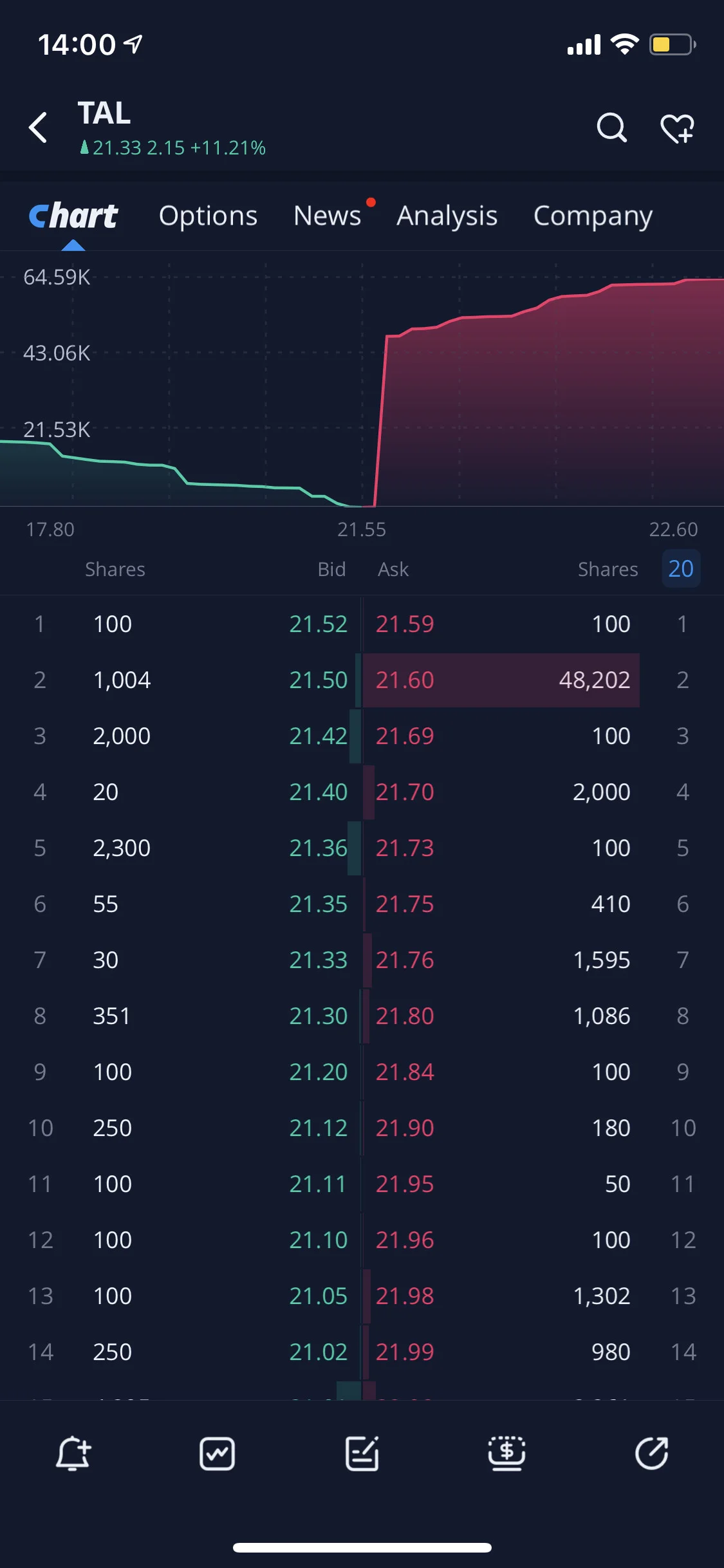Share this stock via the share icon
This screenshot has height=1568, width=724.
coord(651,1453)
